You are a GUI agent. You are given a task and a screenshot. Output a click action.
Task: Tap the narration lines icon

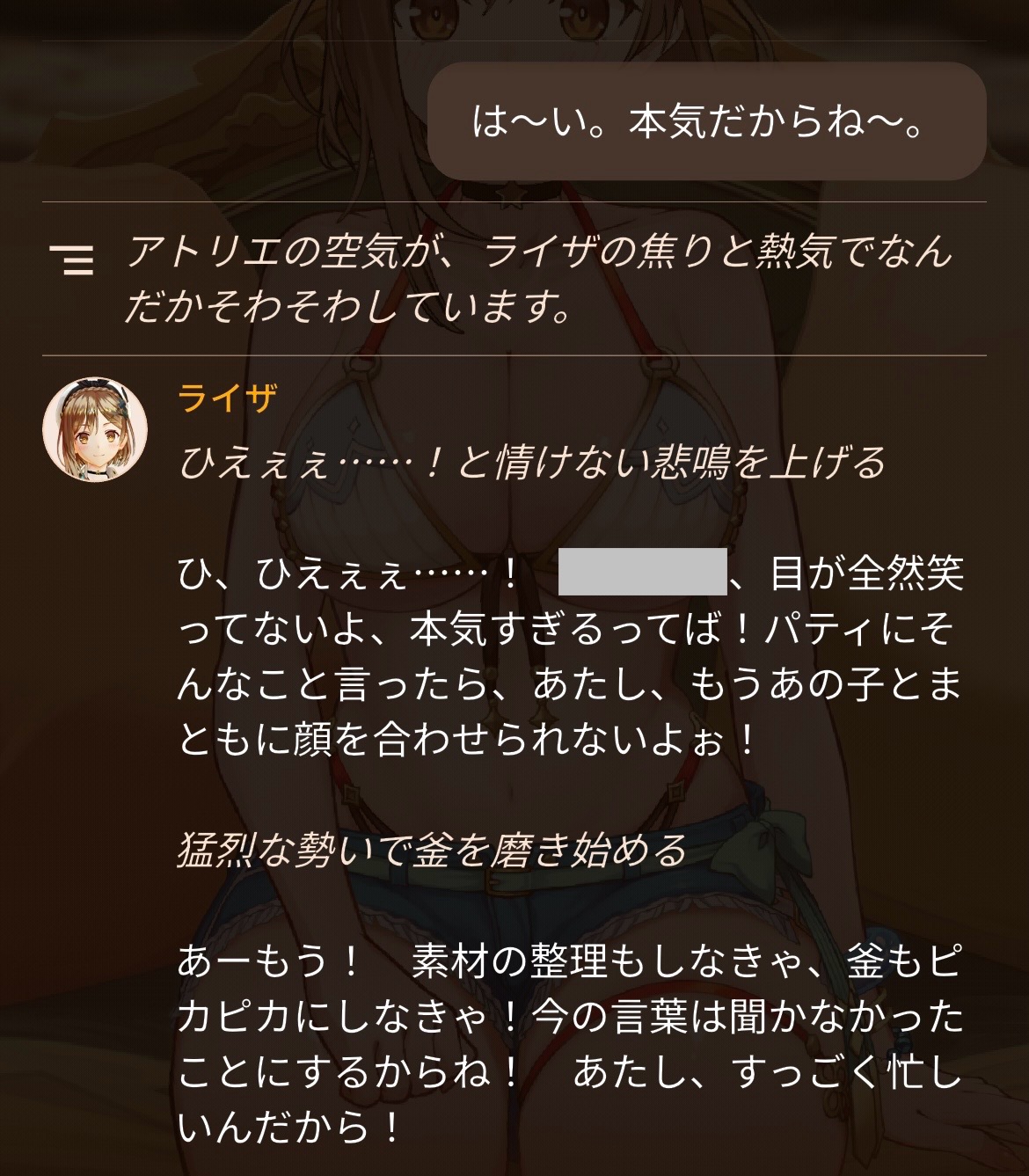[71, 260]
